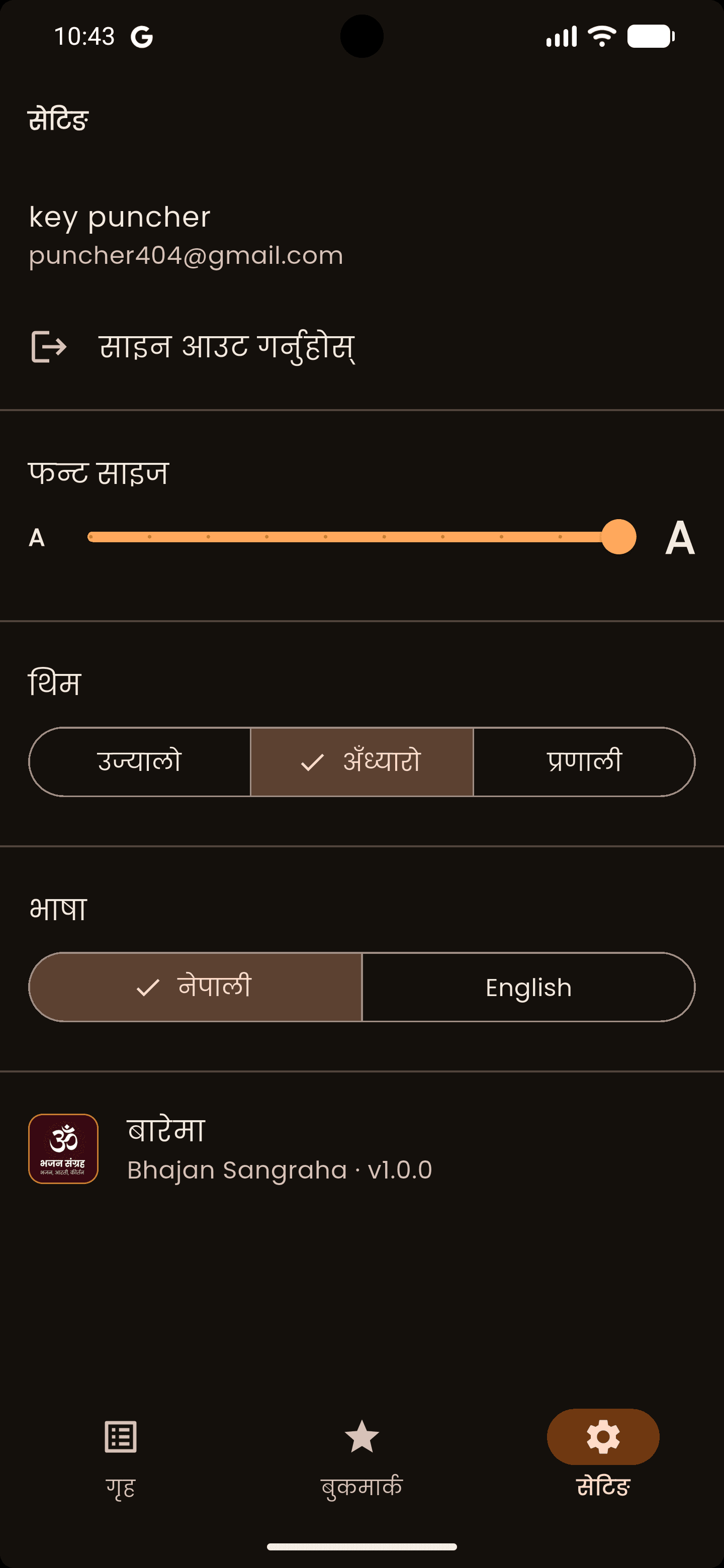This screenshot has width=724, height=1568.
Task: Open the बुकमार्क bookmarks tab
Action: click(x=361, y=1458)
